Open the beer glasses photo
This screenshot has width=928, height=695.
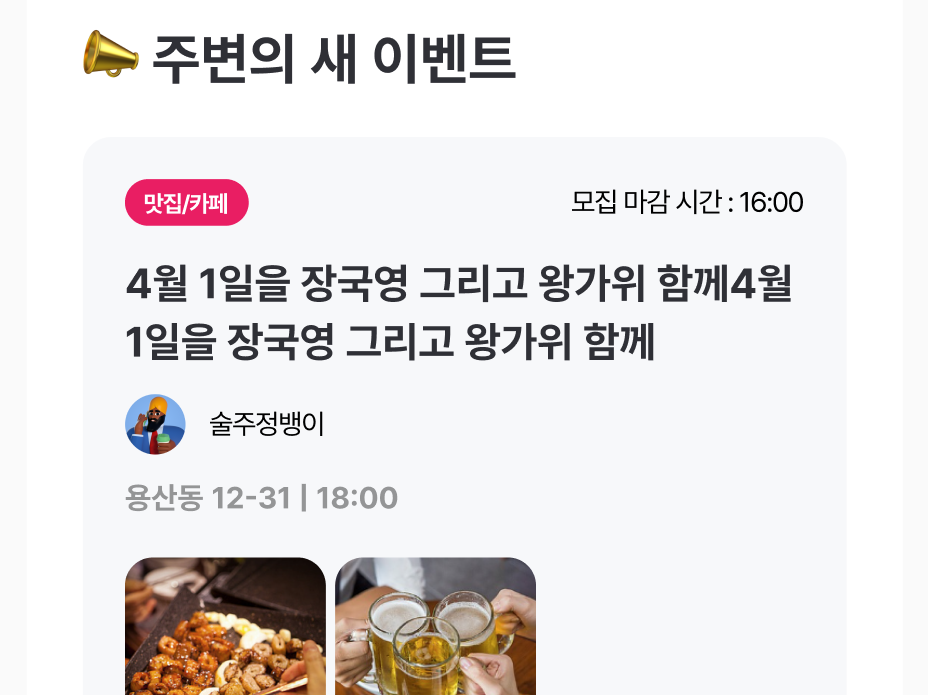(x=435, y=627)
